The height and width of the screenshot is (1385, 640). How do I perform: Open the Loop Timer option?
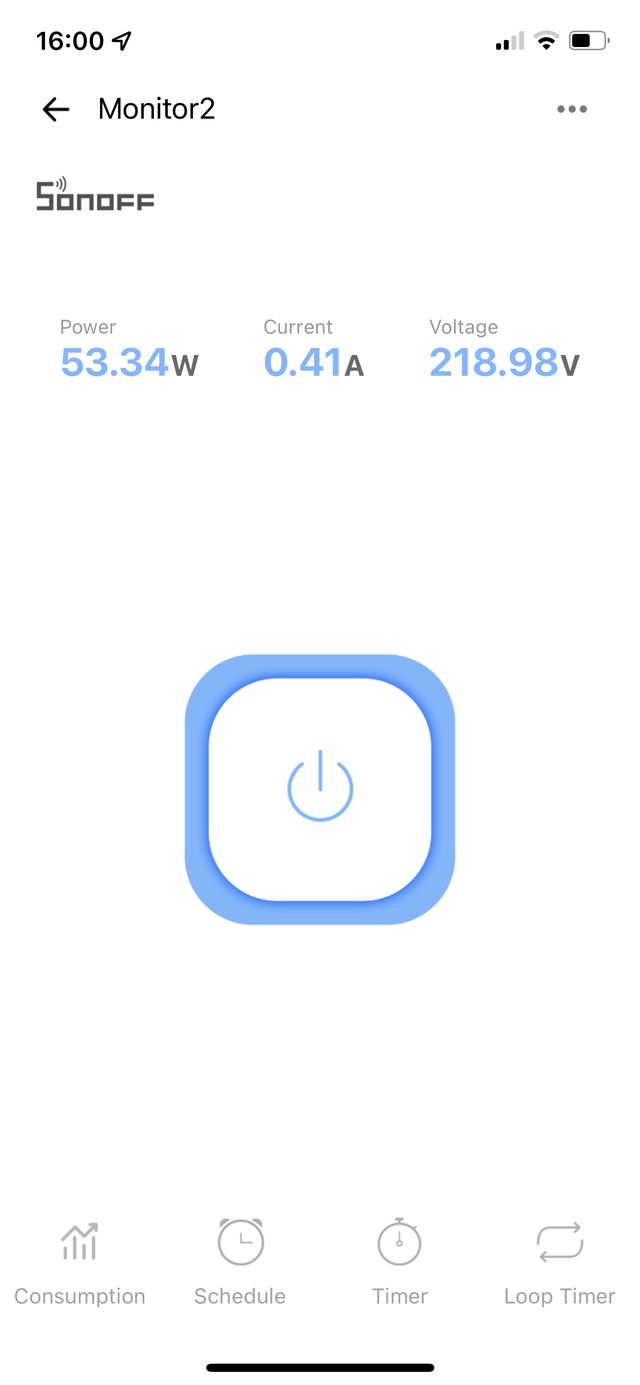[x=559, y=1262]
